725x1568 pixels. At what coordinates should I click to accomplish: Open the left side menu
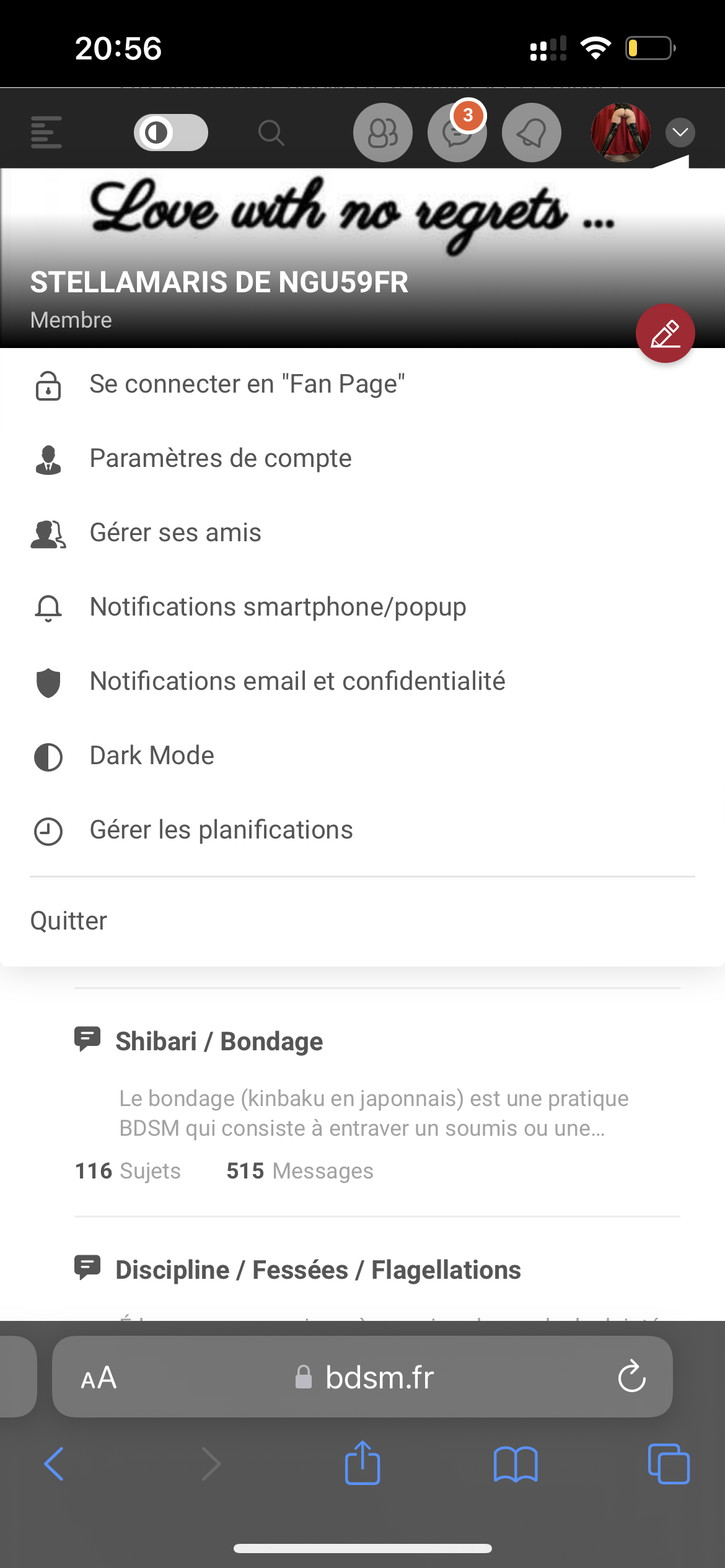point(46,132)
